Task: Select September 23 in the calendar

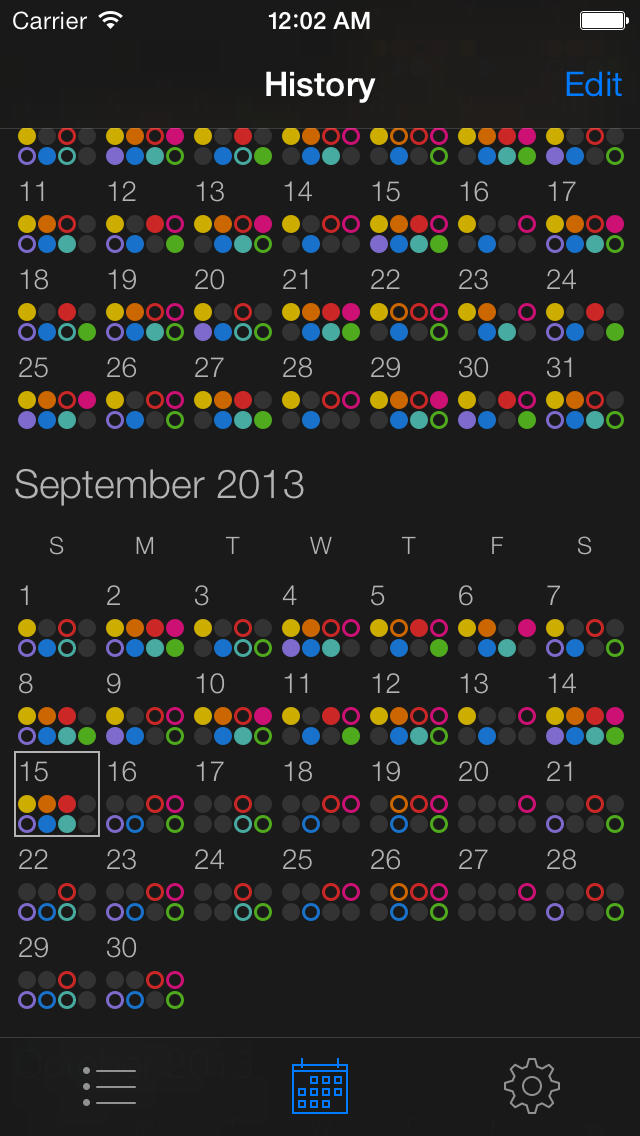Action: [x=145, y=882]
